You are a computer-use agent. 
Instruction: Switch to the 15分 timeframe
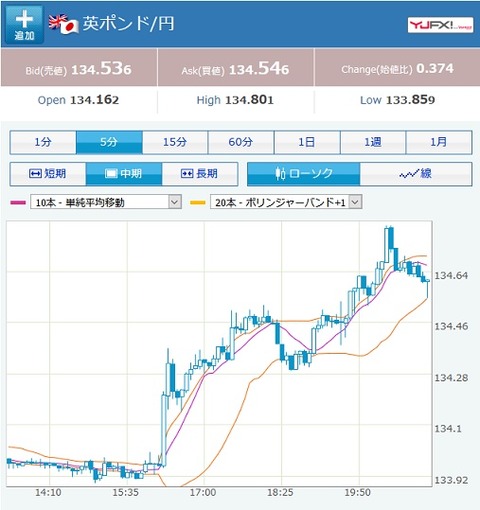point(175,142)
